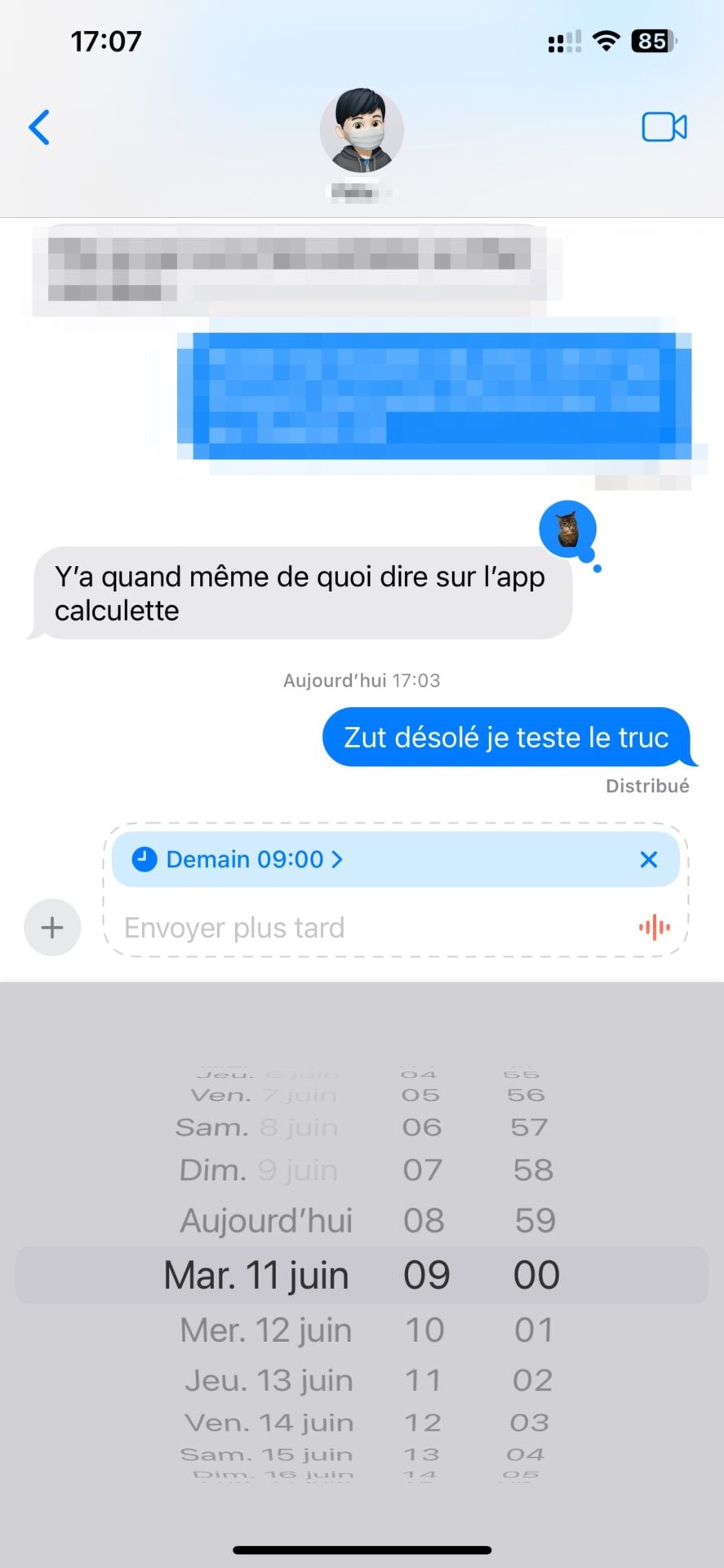Start a FaceTime video call
This screenshot has height=1568, width=724.
(x=664, y=127)
